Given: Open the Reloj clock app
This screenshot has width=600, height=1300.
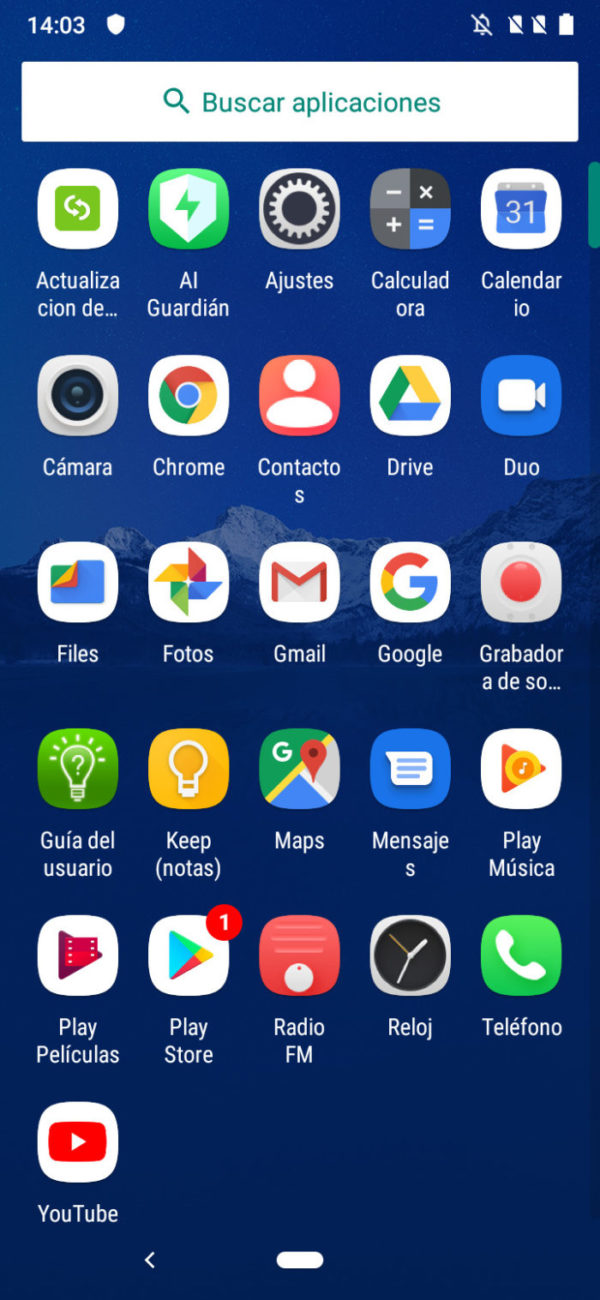Looking at the screenshot, I should pos(410,956).
